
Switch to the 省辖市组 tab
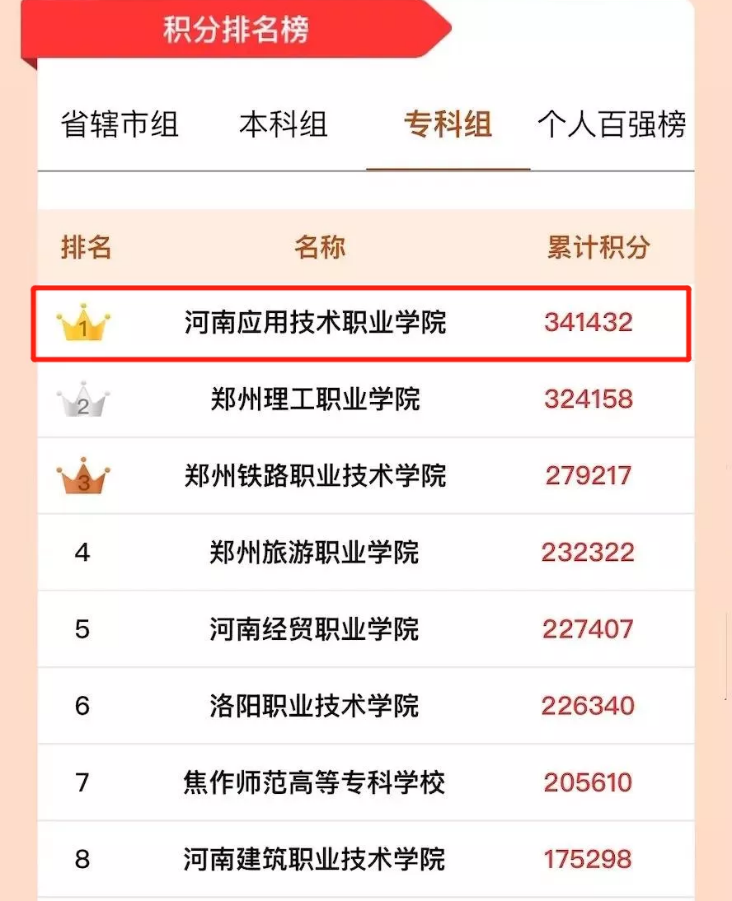point(120,126)
